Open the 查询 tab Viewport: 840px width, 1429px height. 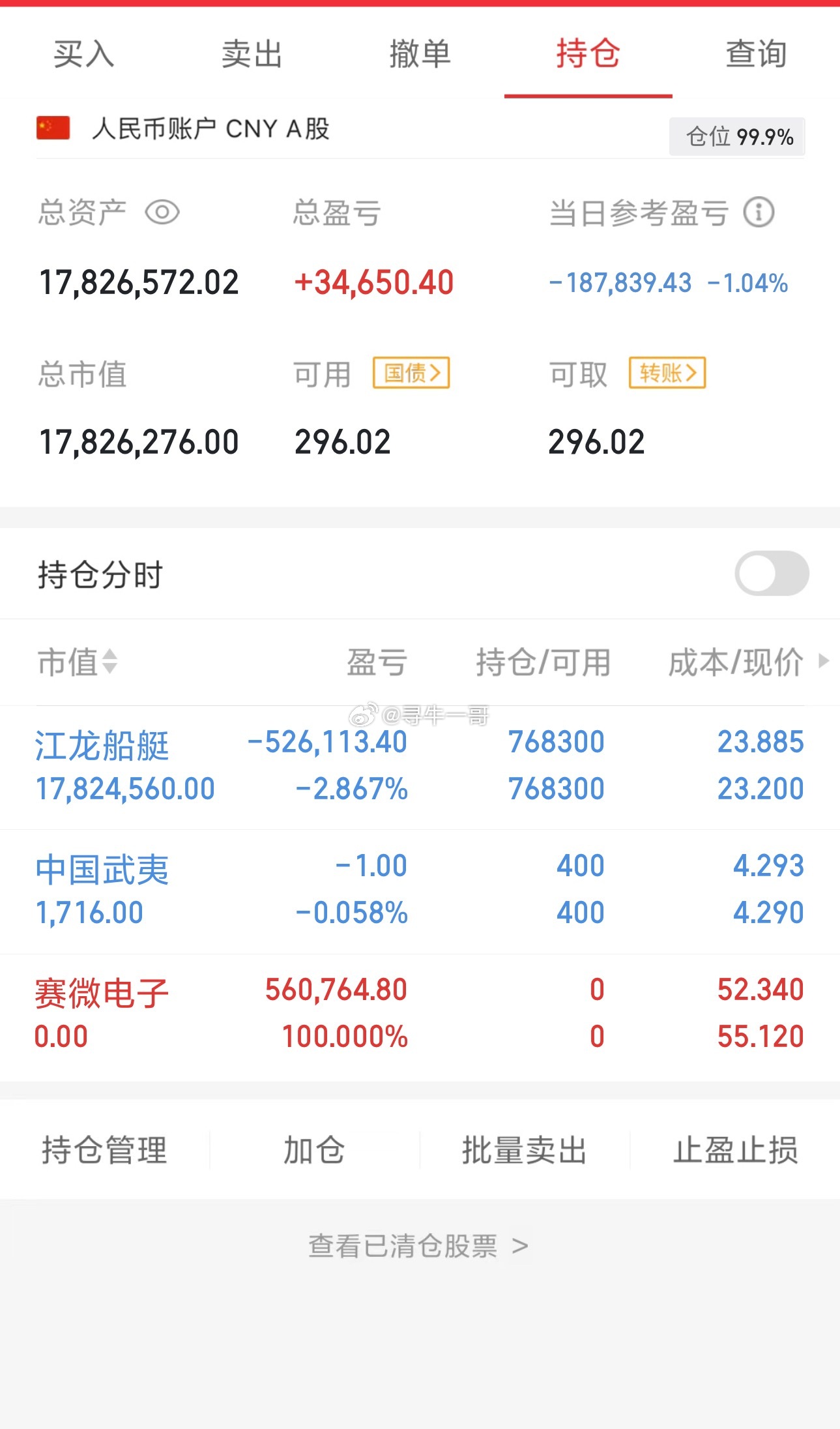[x=756, y=55]
